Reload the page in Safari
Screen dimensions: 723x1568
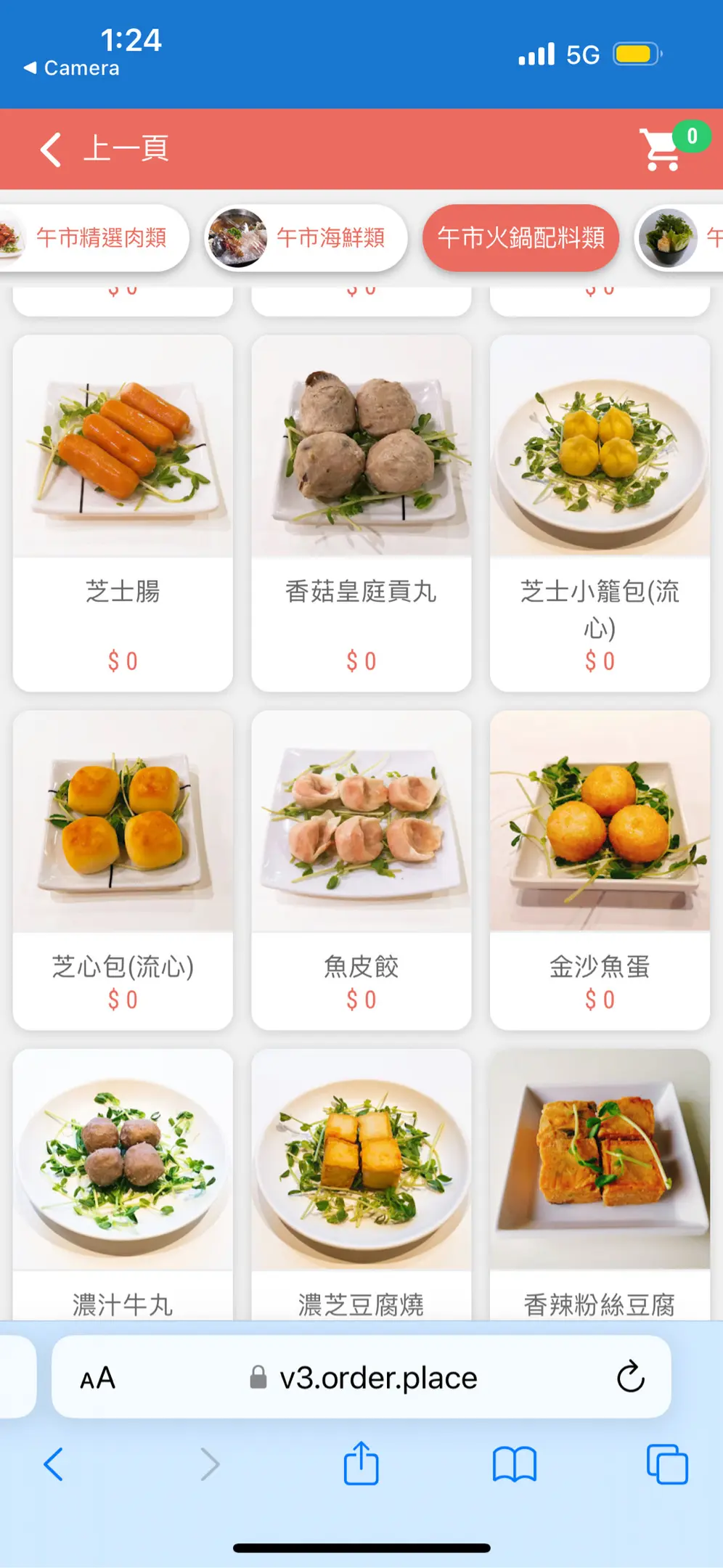630,1376
